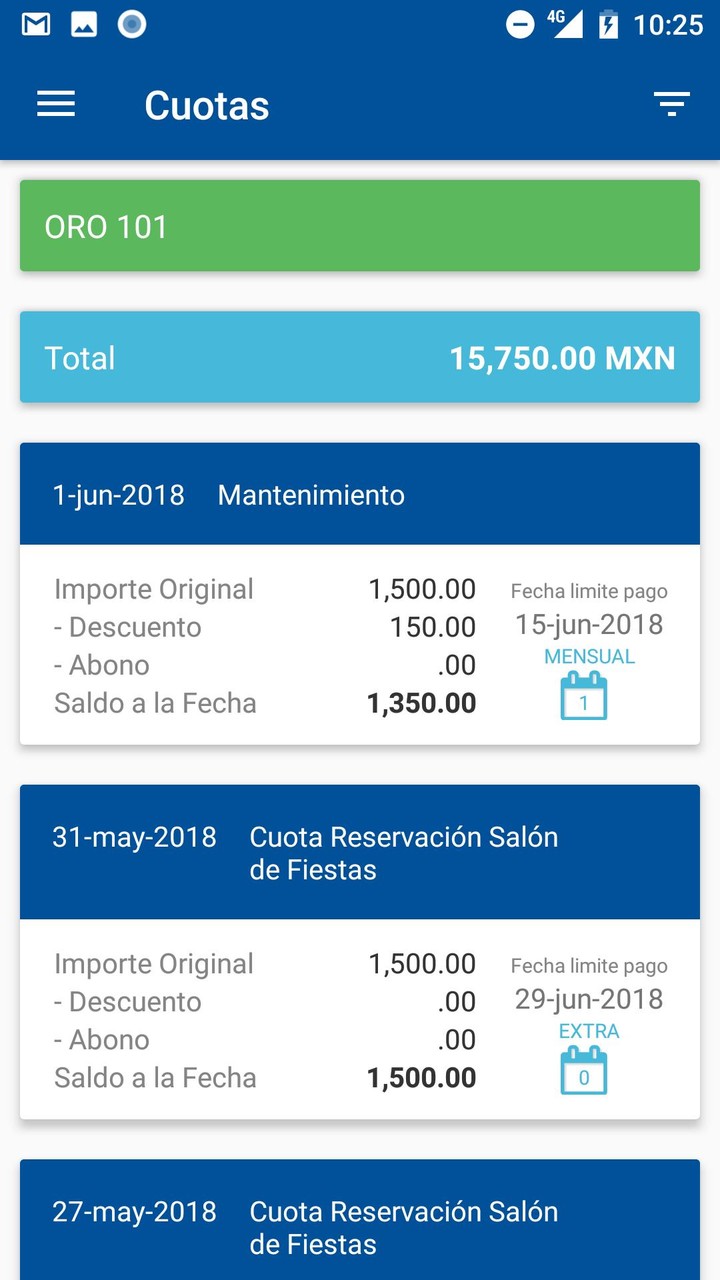Open the 1-jun-2018 Mantenimiento card header
This screenshot has height=1280, width=720.
point(360,494)
